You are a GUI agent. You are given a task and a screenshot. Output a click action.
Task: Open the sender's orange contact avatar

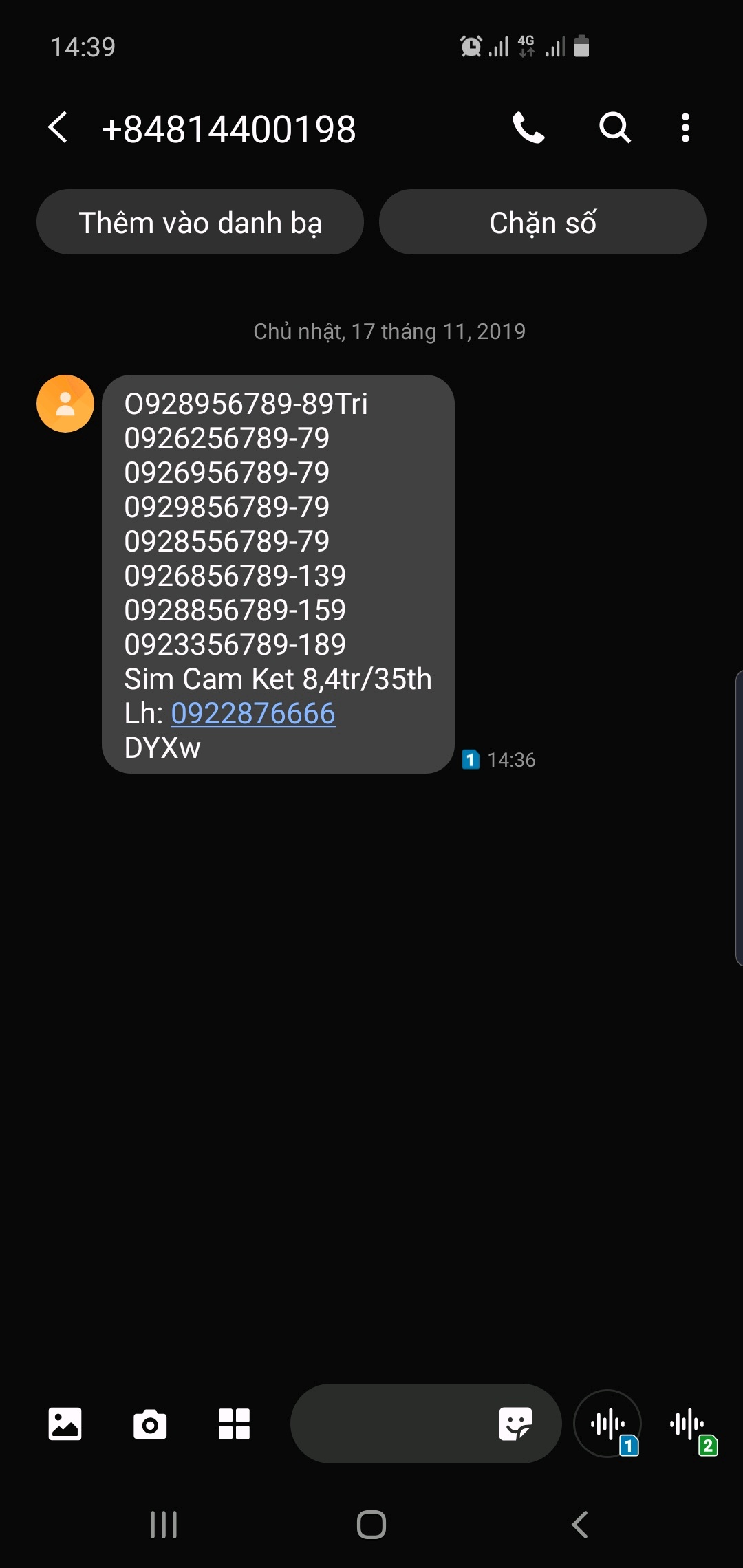pos(65,404)
